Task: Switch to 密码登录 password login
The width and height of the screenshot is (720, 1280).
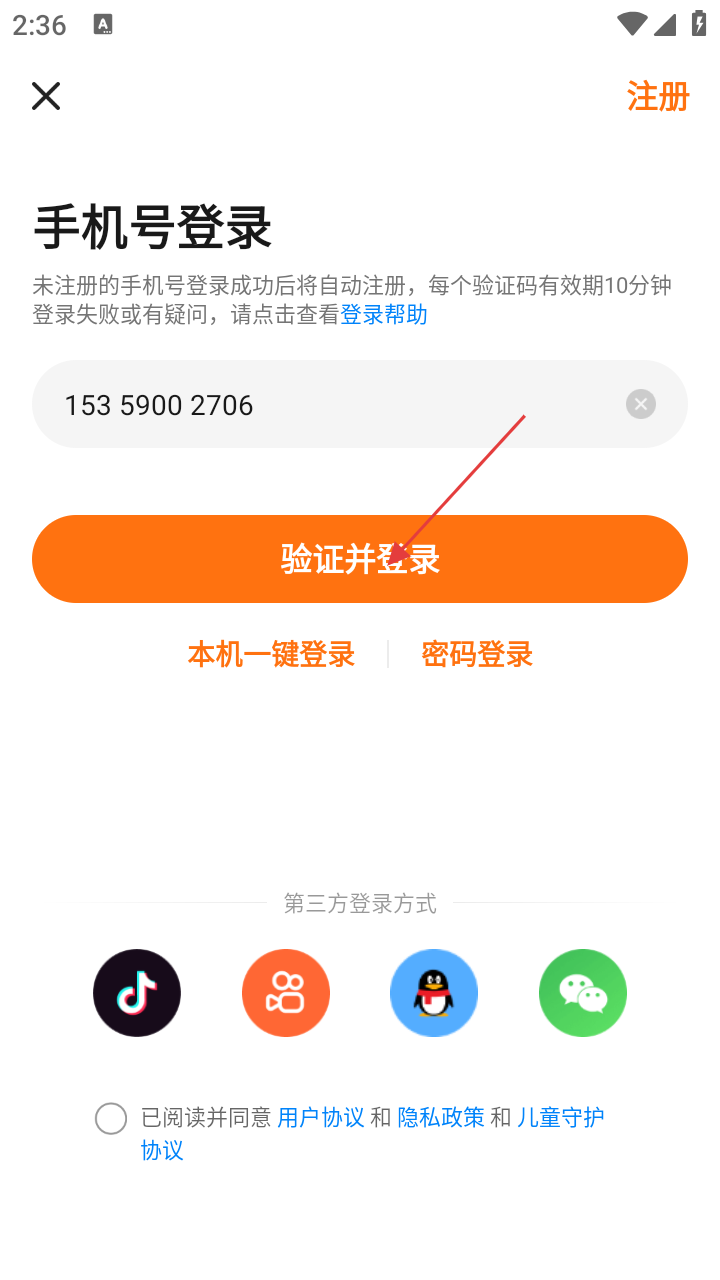Action: click(x=477, y=655)
